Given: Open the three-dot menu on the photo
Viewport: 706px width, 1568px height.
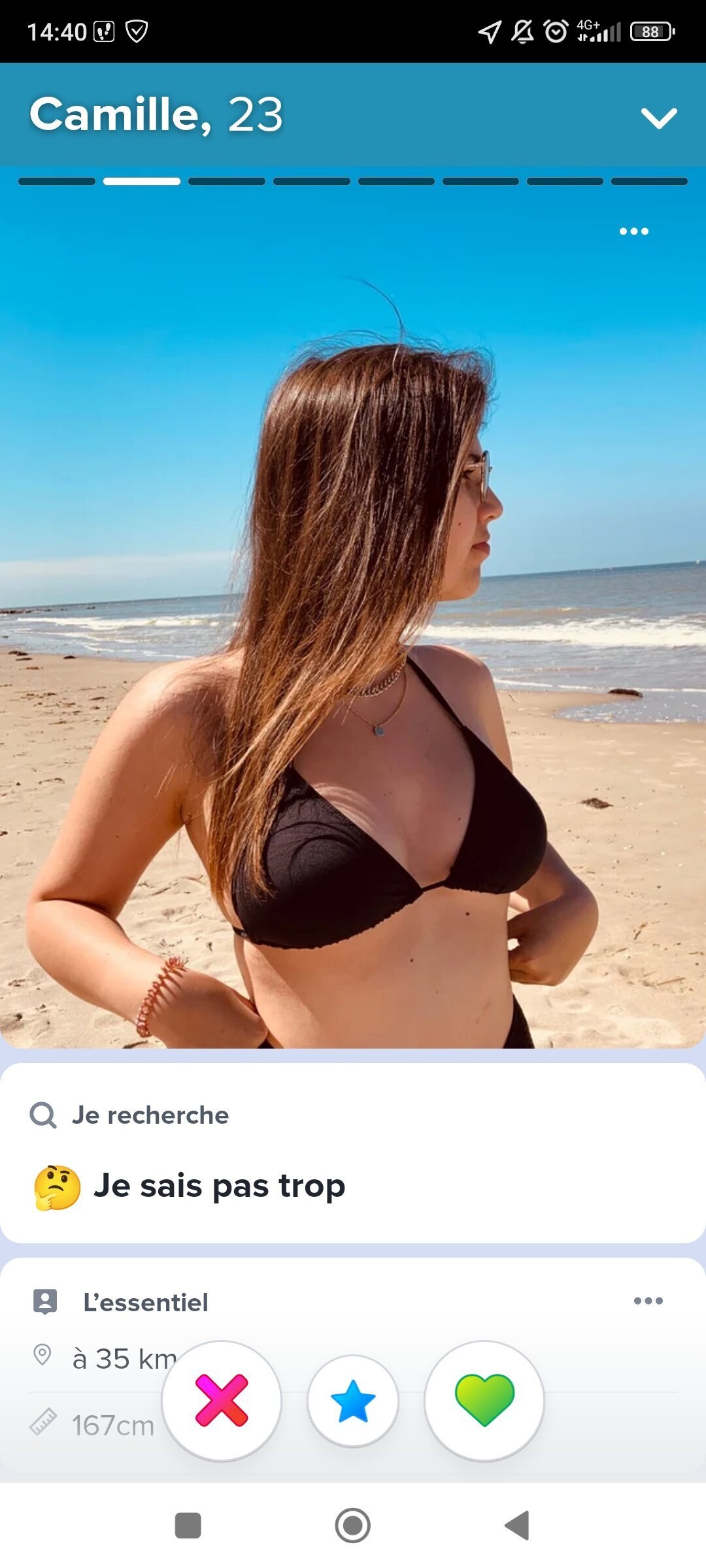Looking at the screenshot, I should tap(633, 231).
